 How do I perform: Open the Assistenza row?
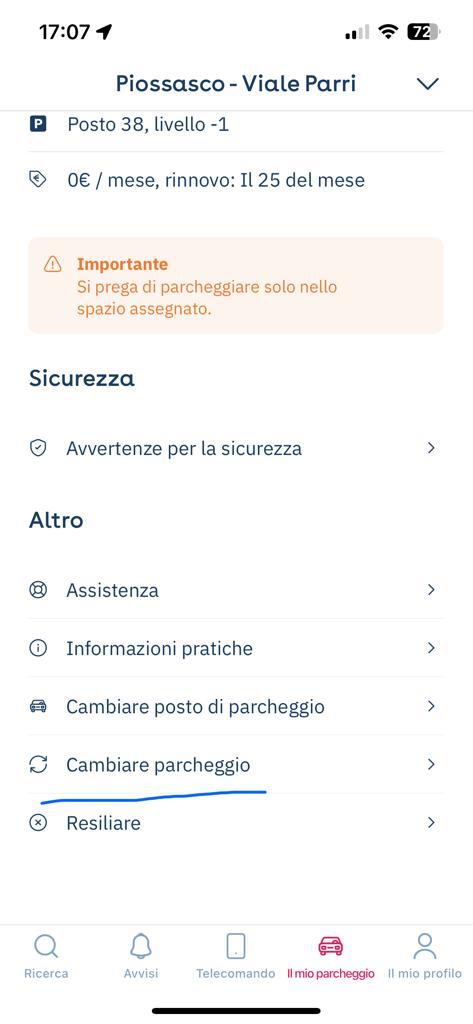click(235, 590)
